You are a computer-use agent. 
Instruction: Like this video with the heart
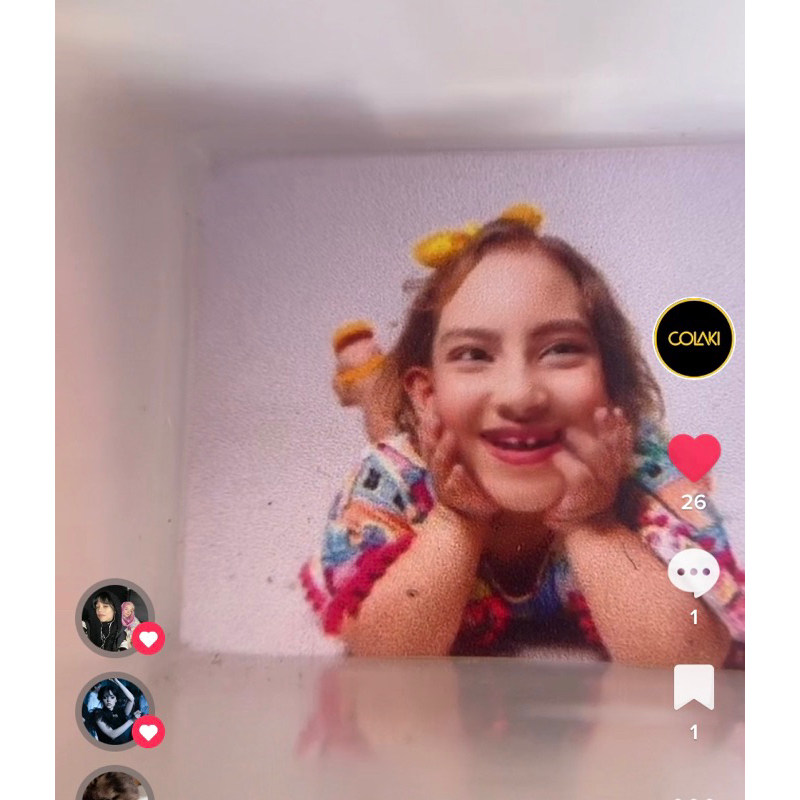694,458
